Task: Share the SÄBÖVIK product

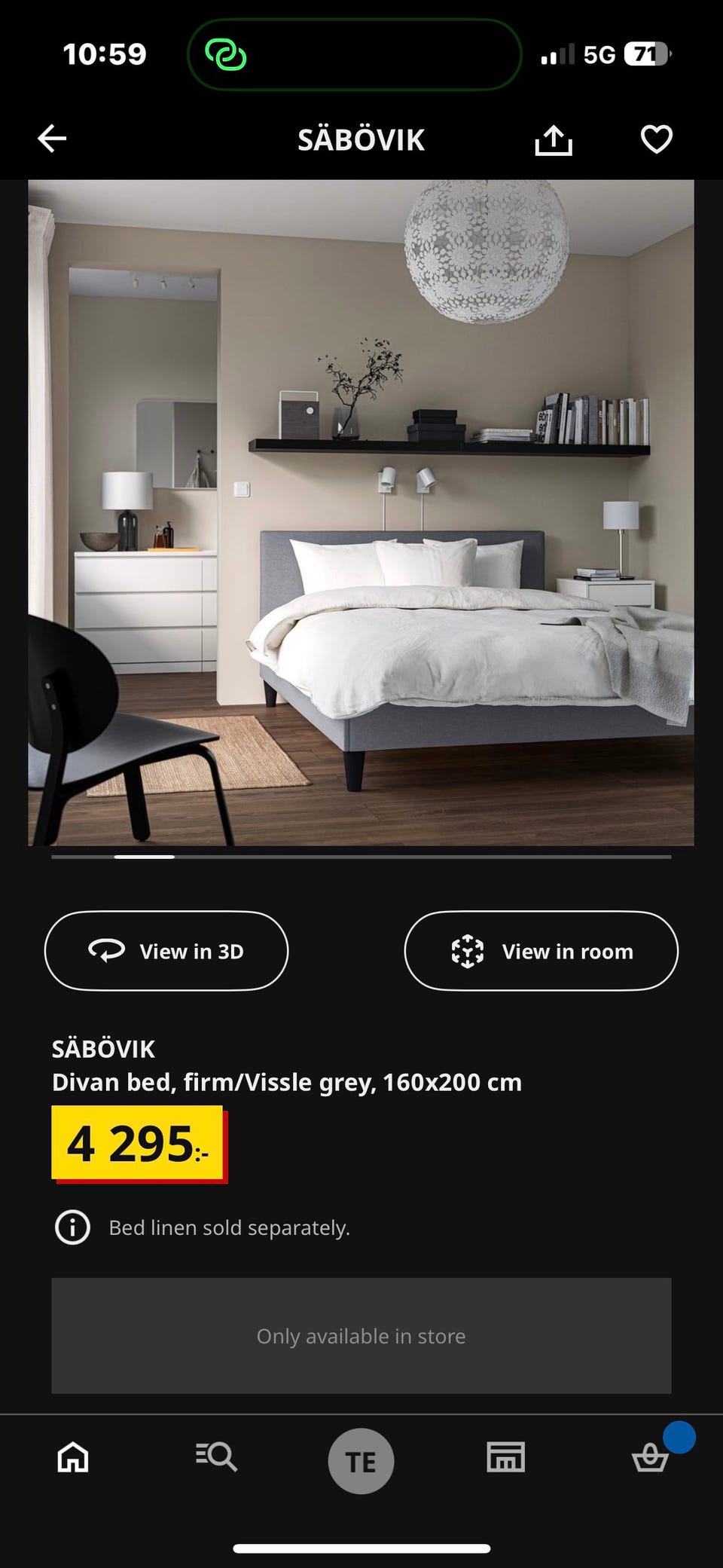Action: click(554, 139)
